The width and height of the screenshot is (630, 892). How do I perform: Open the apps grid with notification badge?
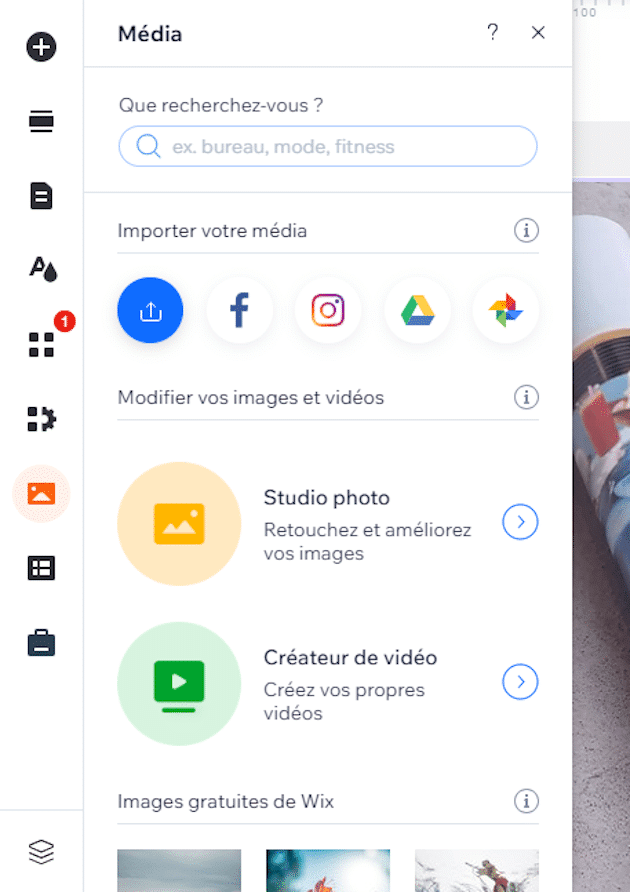[x=41, y=345]
